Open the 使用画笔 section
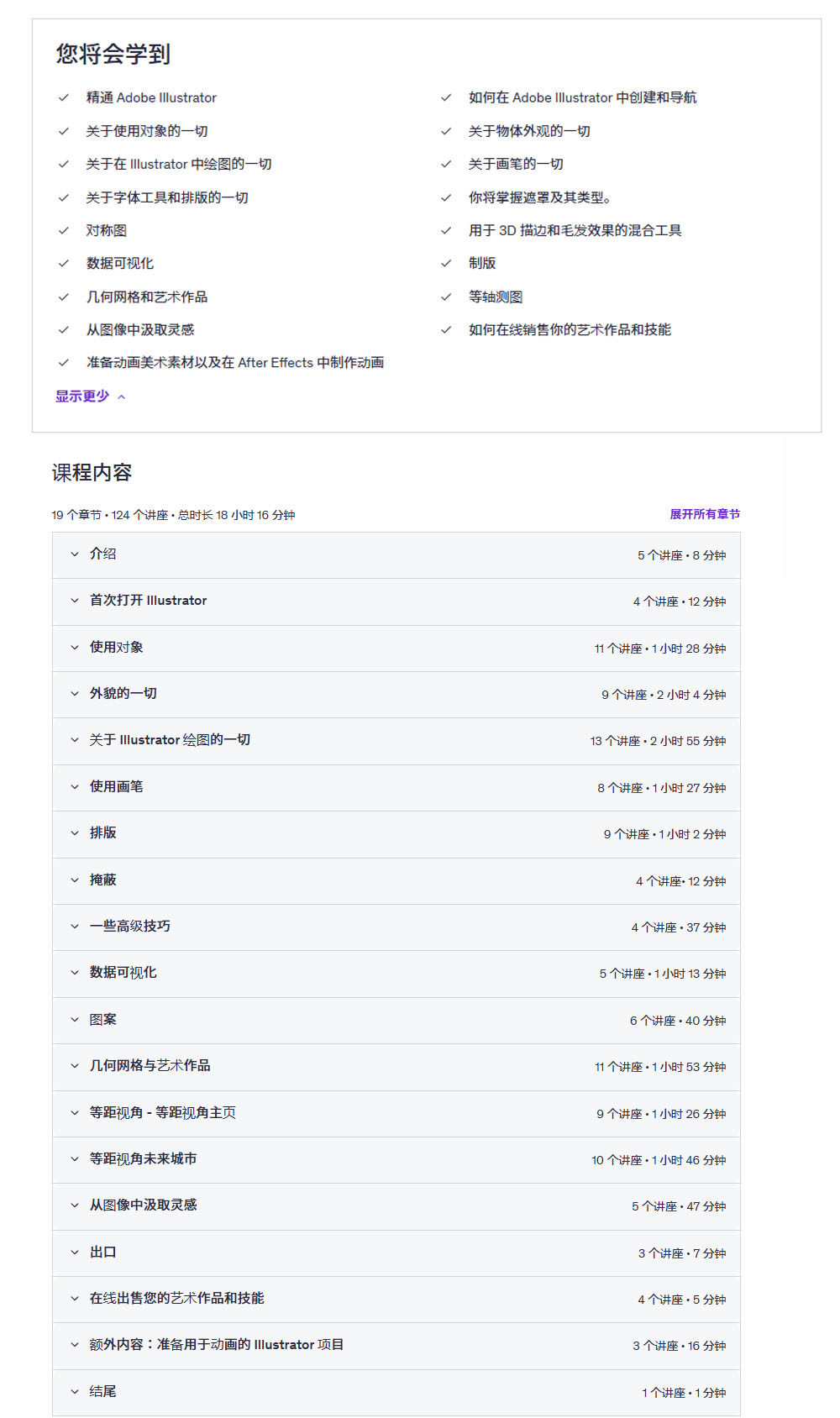Screen dimensions: 840x1418 click(x=396, y=788)
